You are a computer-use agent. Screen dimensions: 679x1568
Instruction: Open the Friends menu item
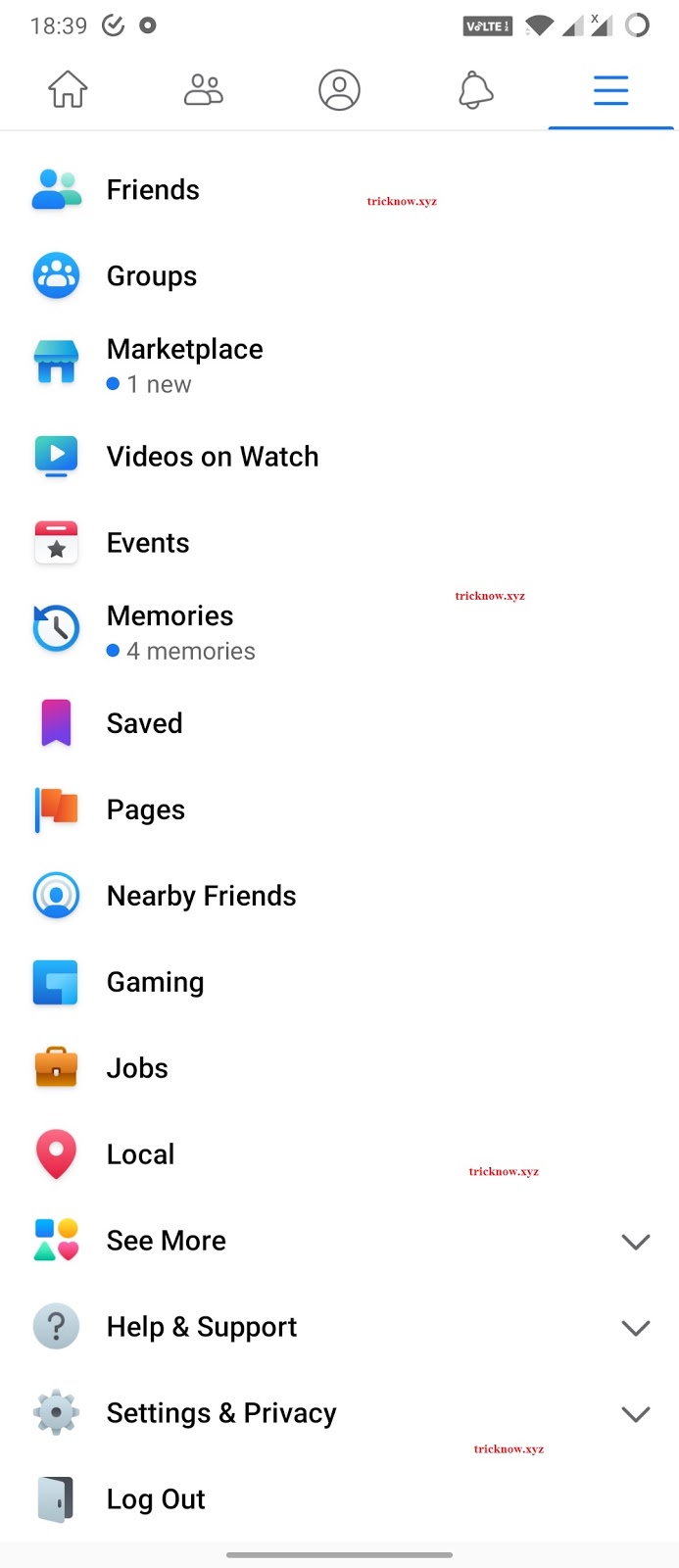coord(153,190)
